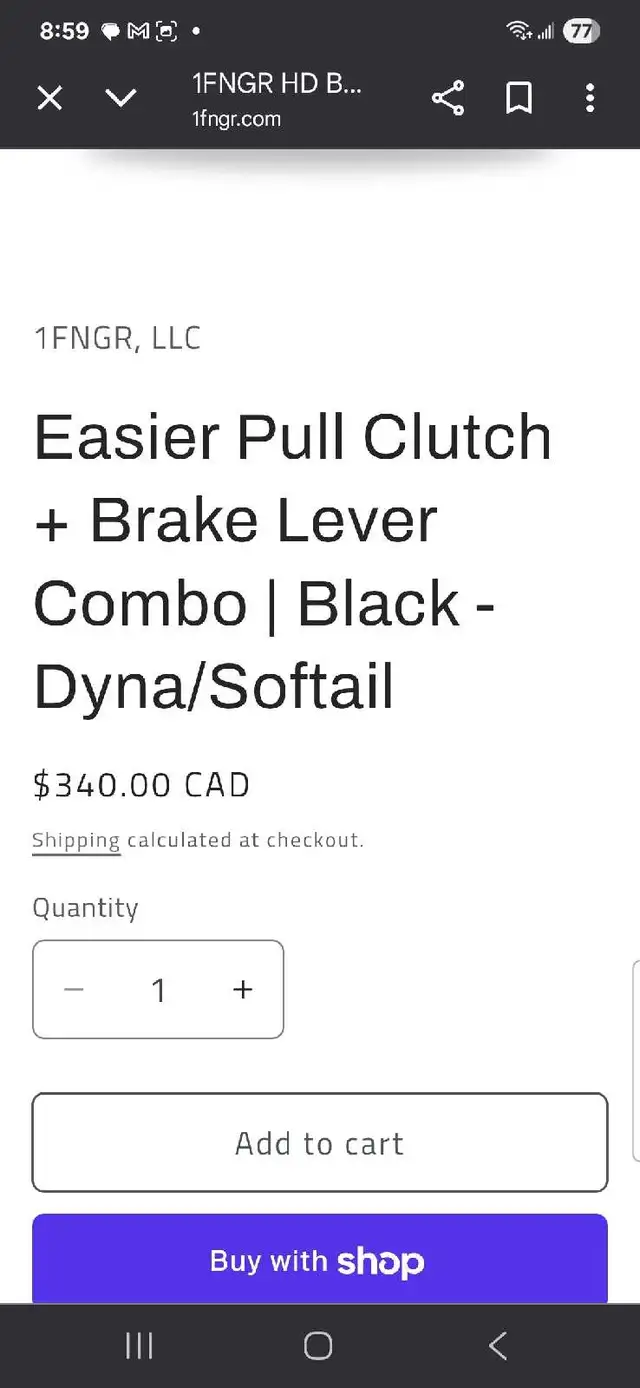Go to the phone's home screen
This screenshot has width=640, height=1388.
318,1346
